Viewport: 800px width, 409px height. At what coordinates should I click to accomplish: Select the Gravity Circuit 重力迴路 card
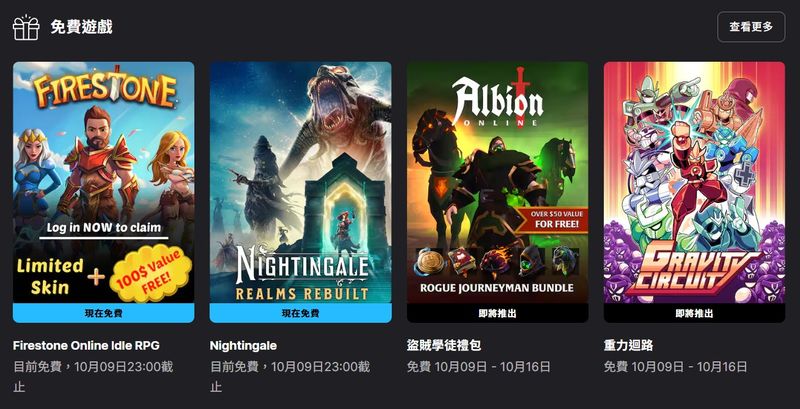click(x=694, y=190)
